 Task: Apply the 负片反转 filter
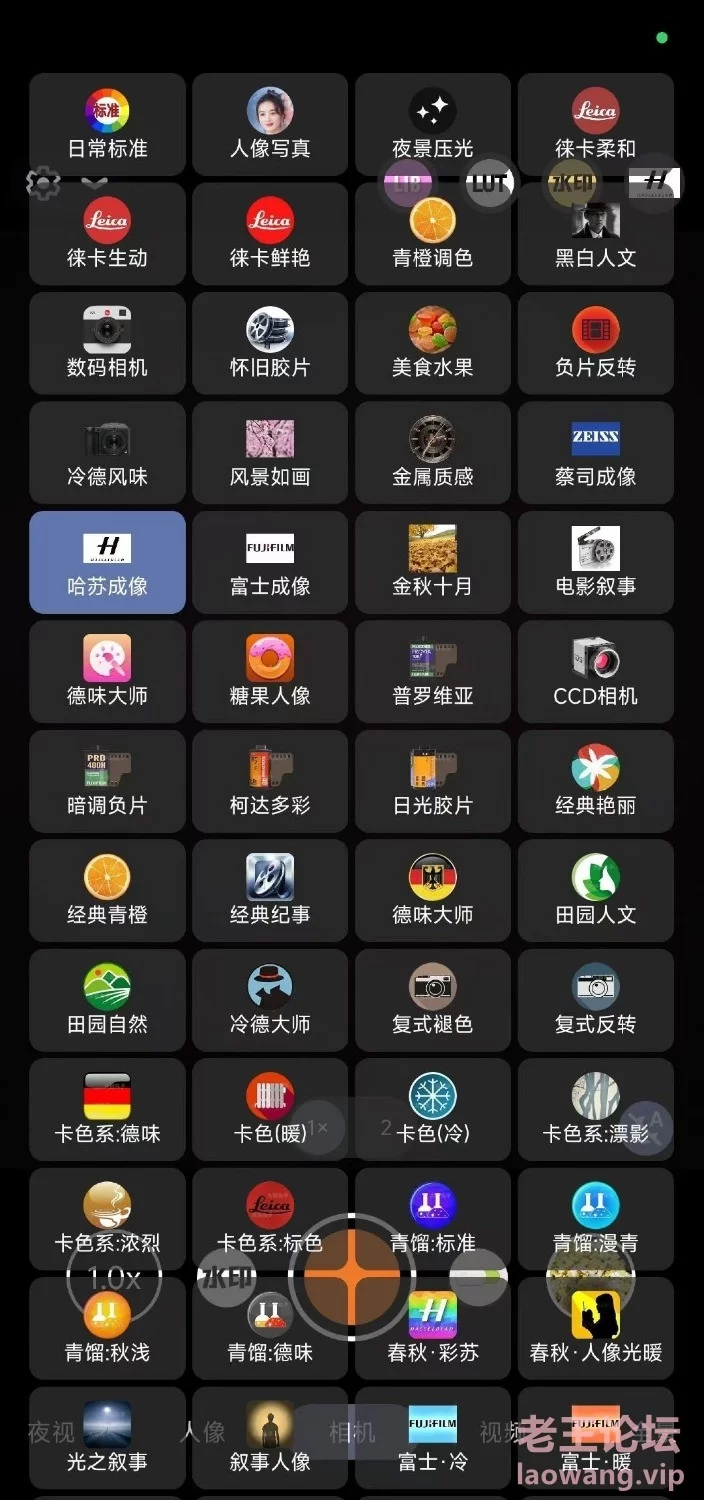click(x=596, y=343)
